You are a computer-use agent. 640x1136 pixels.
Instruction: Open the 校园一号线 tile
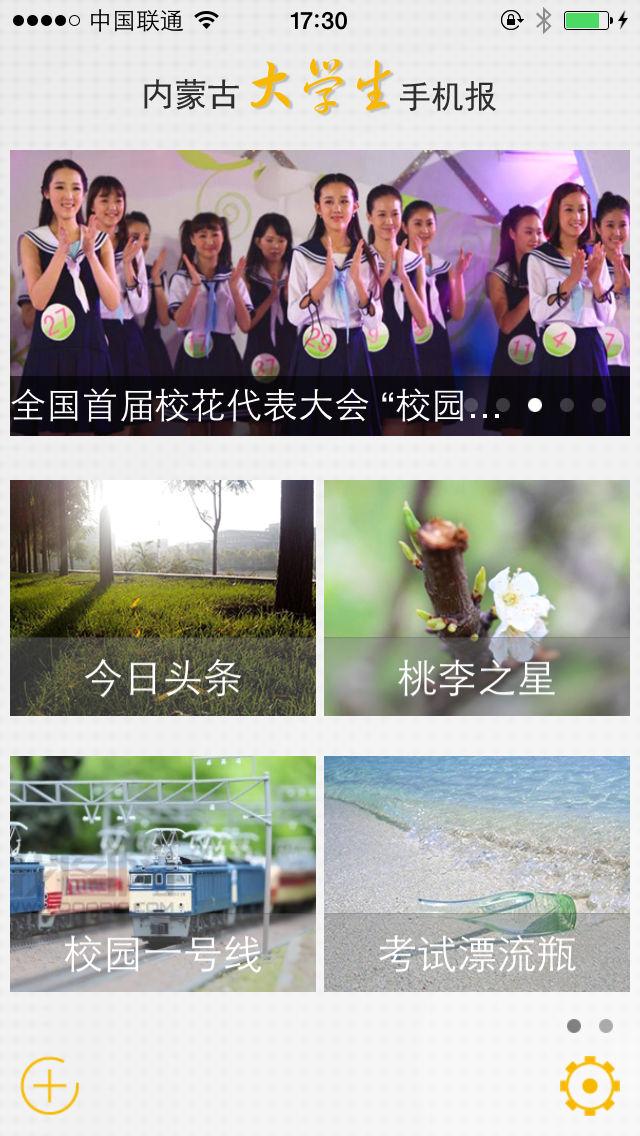(x=163, y=874)
